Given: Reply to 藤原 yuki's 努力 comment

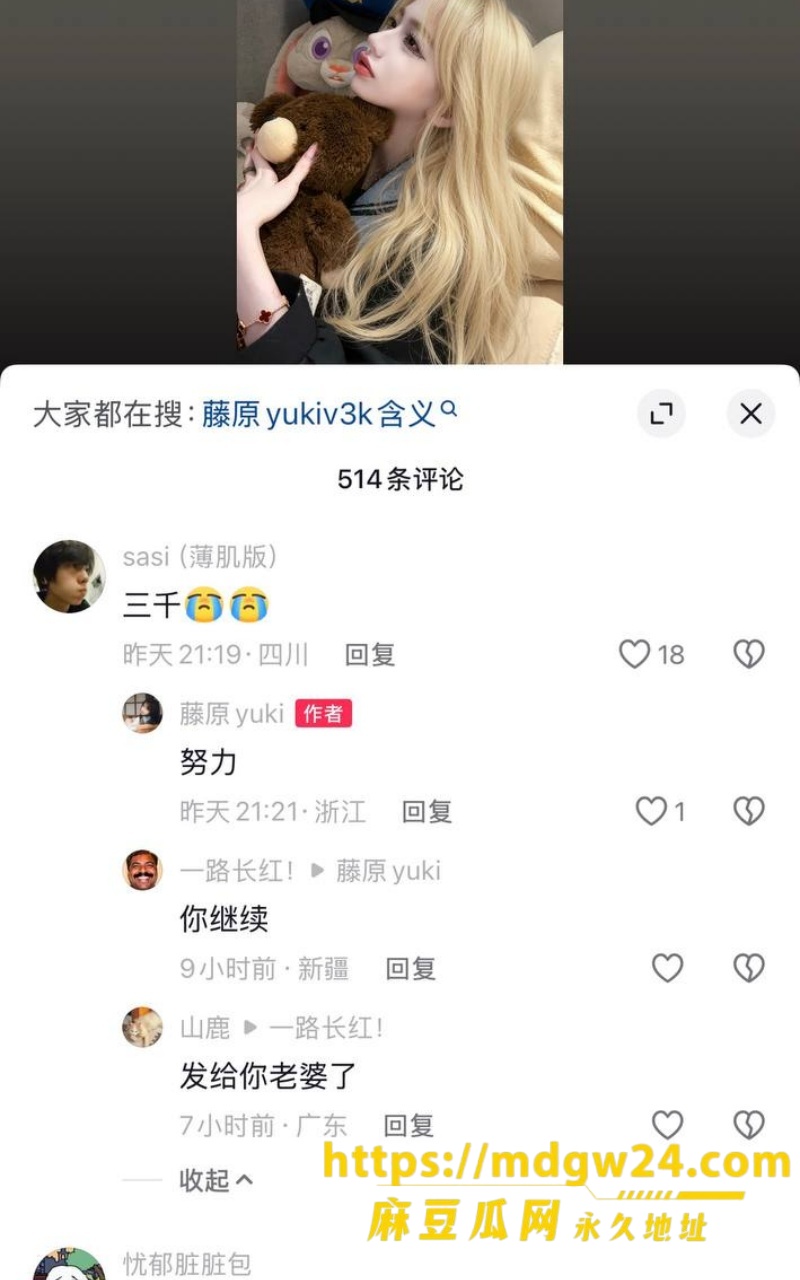Looking at the screenshot, I should click(427, 811).
